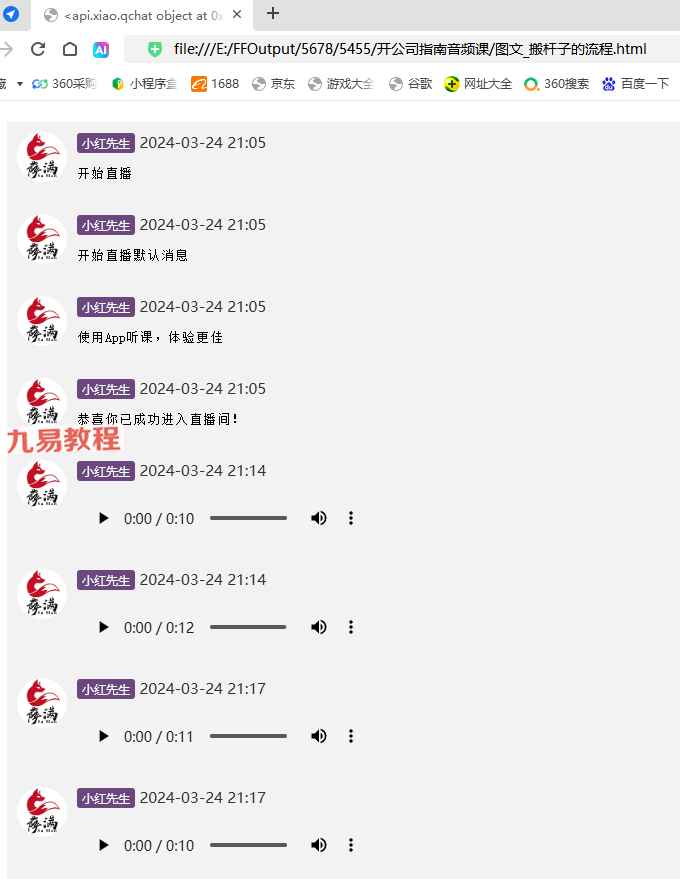Viewport: 680px width, 879px height.
Task: Mute the 0:10 audio sent at 21:17
Action: pyautogui.click(x=318, y=845)
